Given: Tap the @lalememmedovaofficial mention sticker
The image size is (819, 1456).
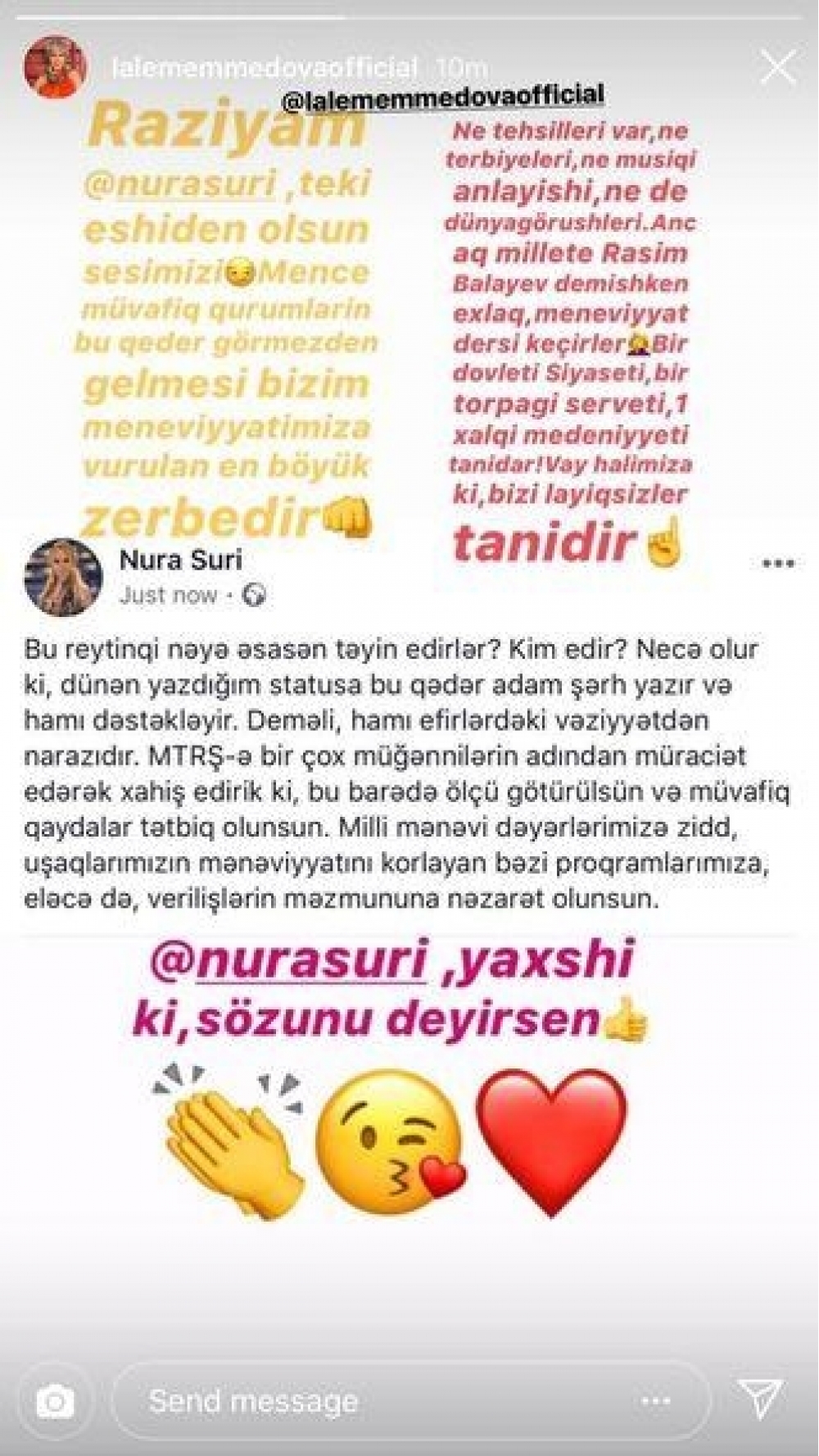Looking at the screenshot, I should click(443, 98).
